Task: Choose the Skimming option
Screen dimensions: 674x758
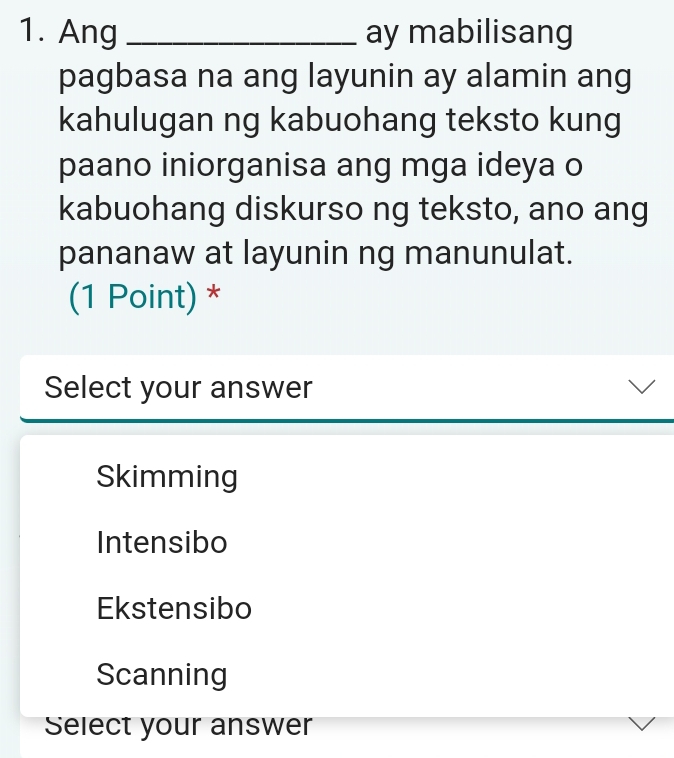Action: point(168,477)
